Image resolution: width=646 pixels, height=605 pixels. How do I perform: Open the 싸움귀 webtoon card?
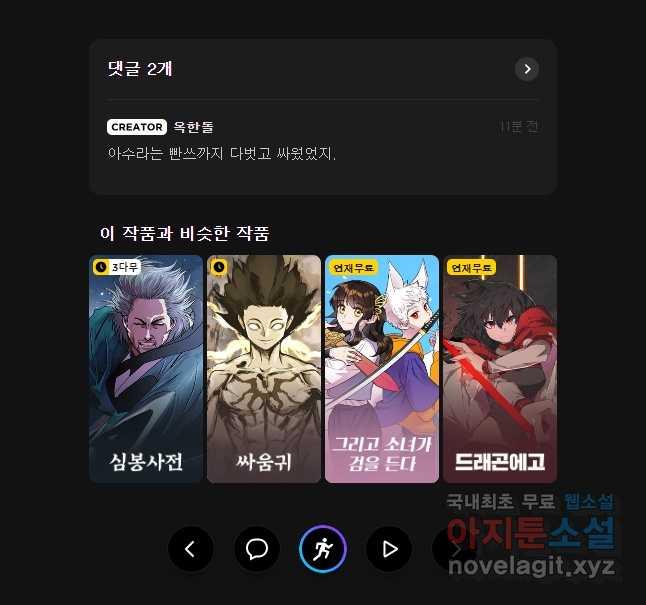point(264,369)
